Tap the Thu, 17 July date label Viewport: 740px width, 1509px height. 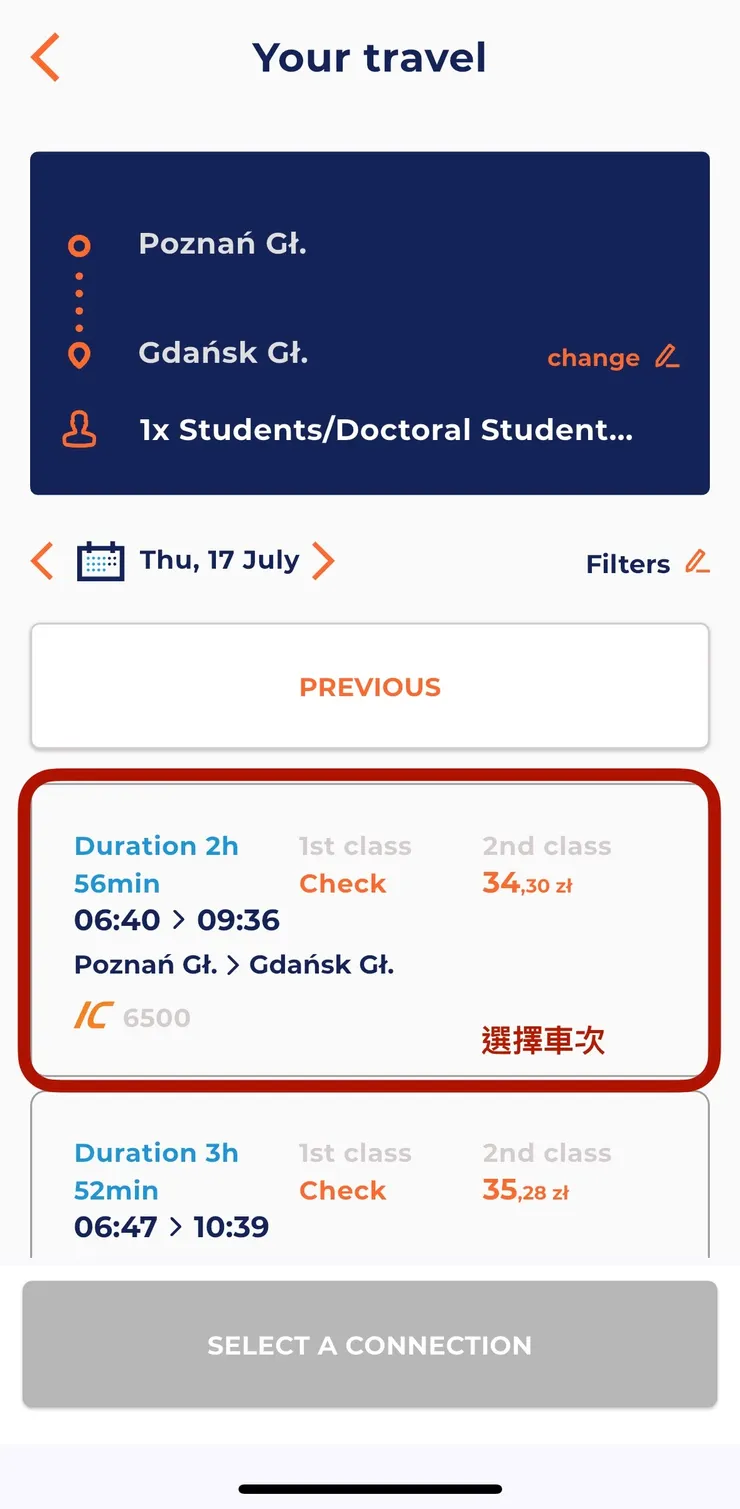[x=218, y=560]
